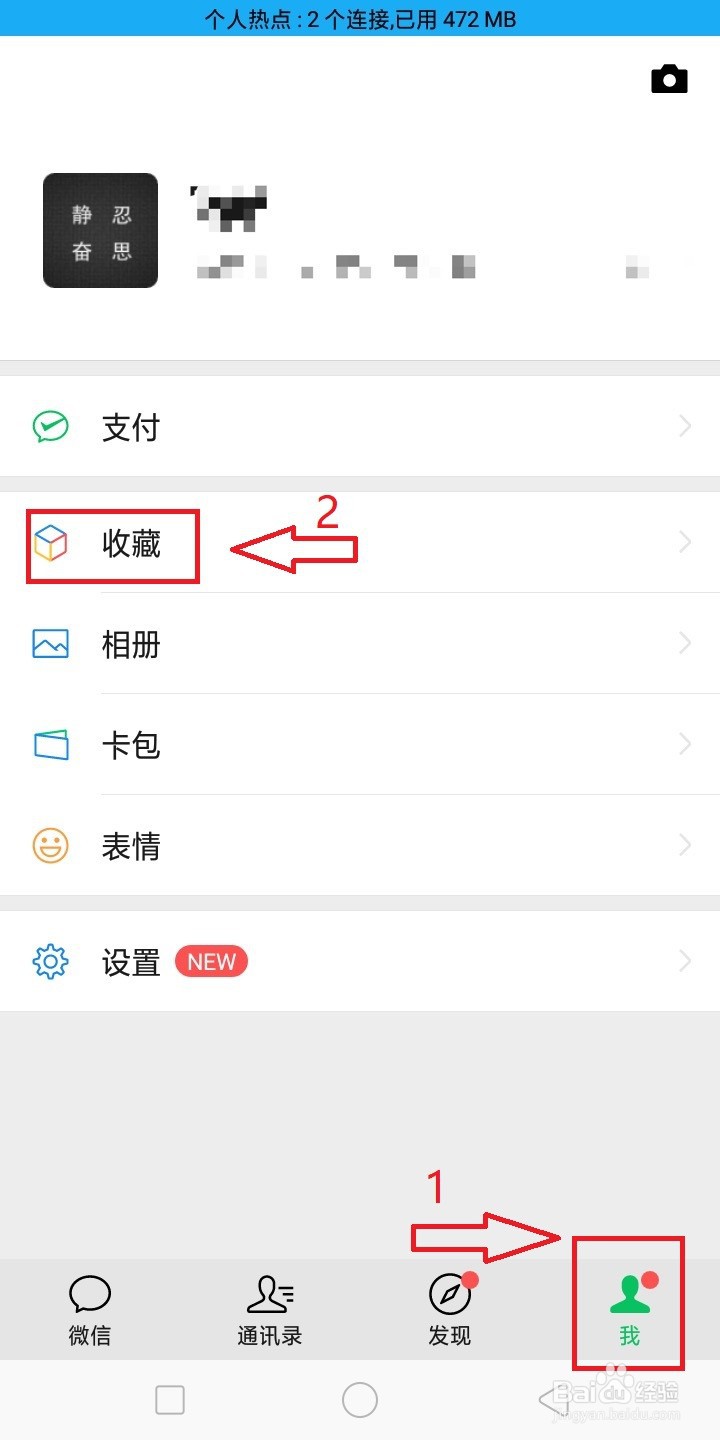
Task: Expand the 设置 row chevron
Action: click(x=685, y=961)
